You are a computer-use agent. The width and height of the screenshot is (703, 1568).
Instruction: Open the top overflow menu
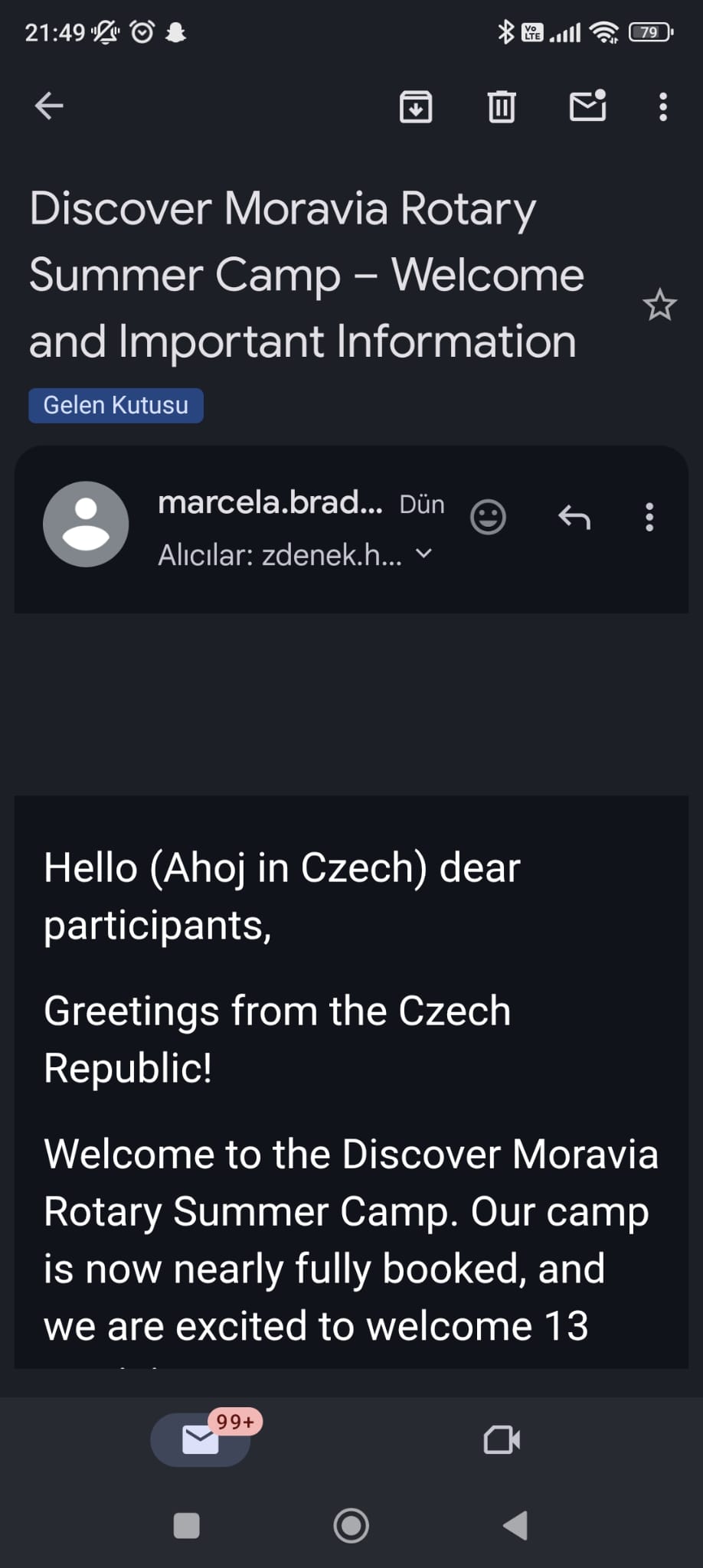tap(663, 106)
